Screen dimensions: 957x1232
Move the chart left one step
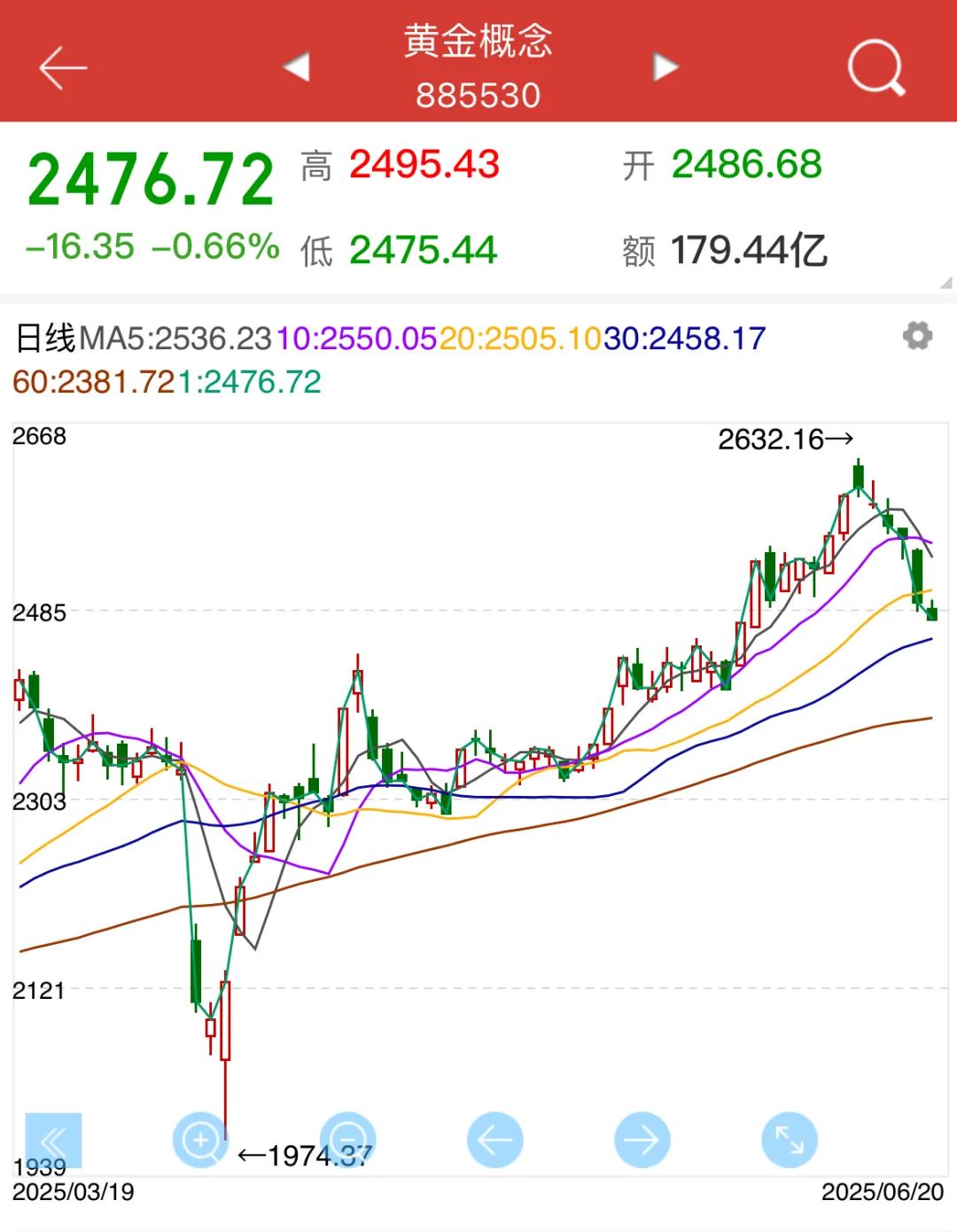coord(494,1140)
